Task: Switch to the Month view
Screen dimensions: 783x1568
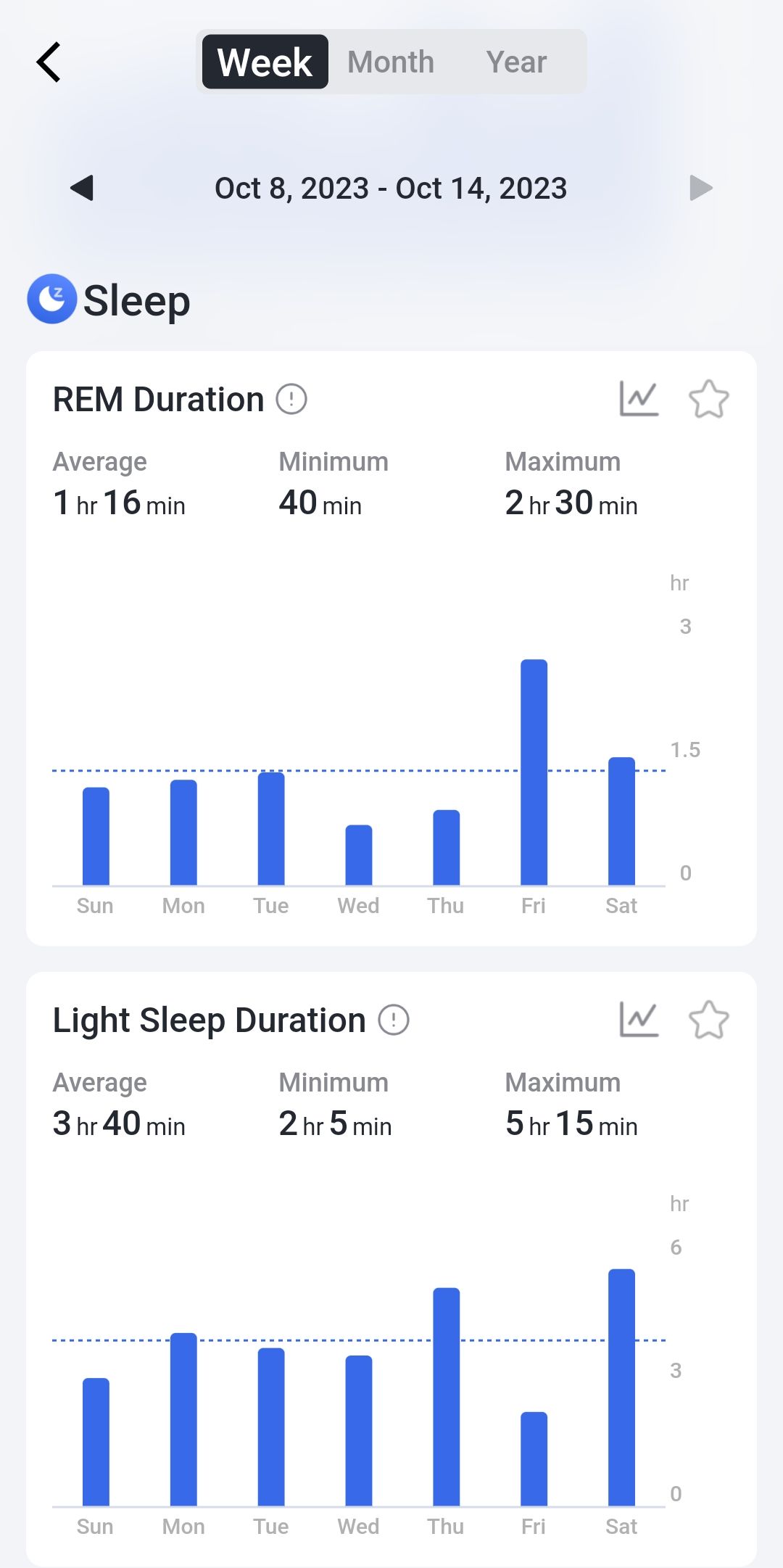Action: (391, 62)
